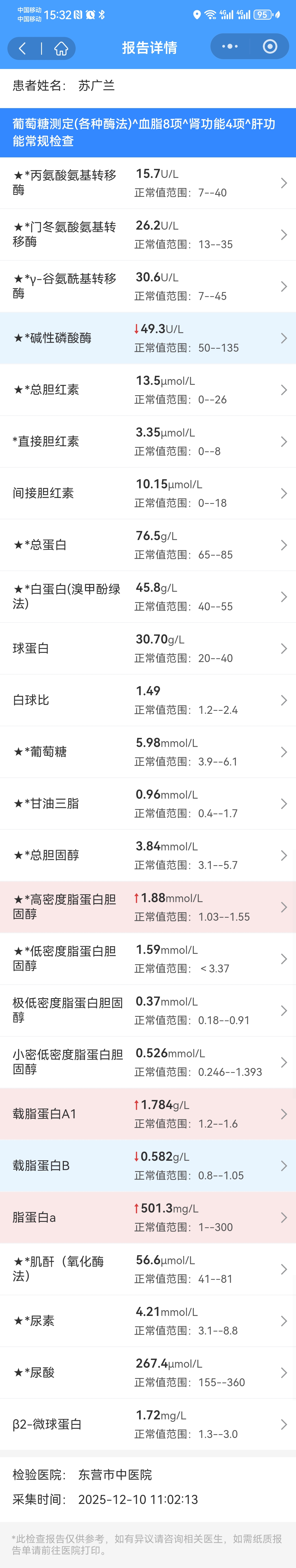Go back from the 报告详情 page
Image resolution: width=296 pixels, height=1568 pixels.
pyautogui.click(x=22, y=49)
